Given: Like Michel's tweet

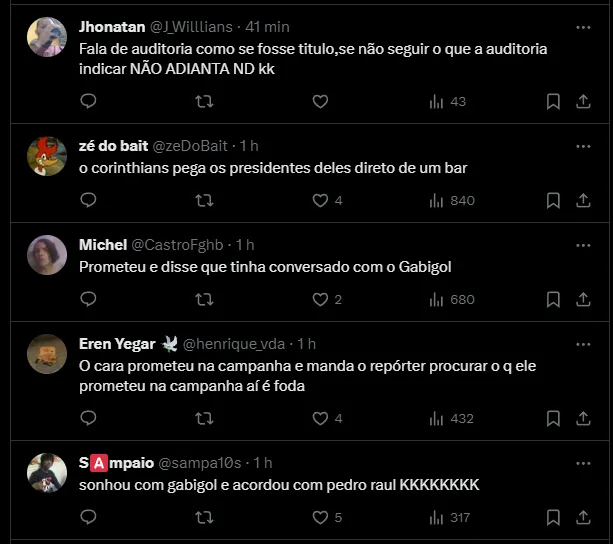Looking at the screenshot, I should 320,299.
